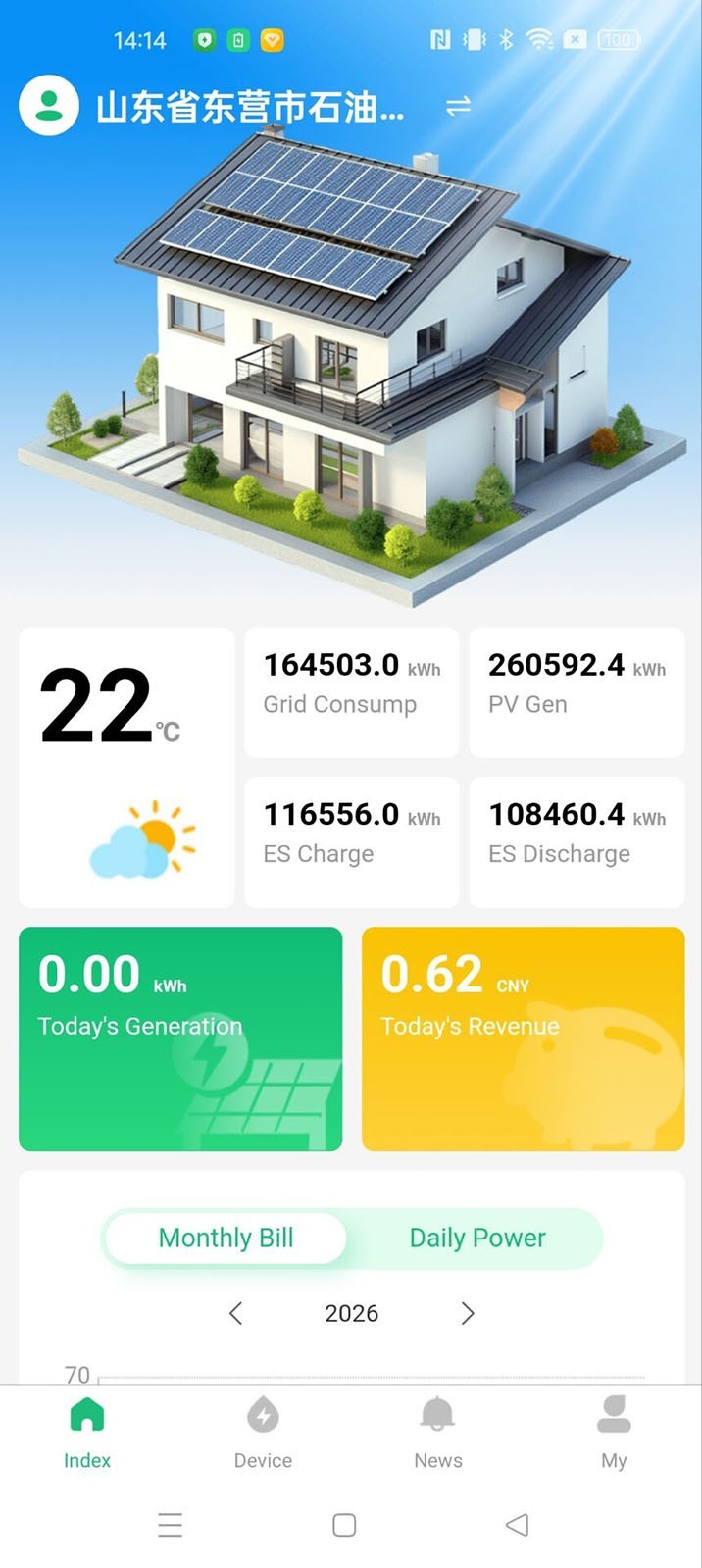Open the Today's Generation card
Screen dimensions: 702x1568
coord(180,1038)
